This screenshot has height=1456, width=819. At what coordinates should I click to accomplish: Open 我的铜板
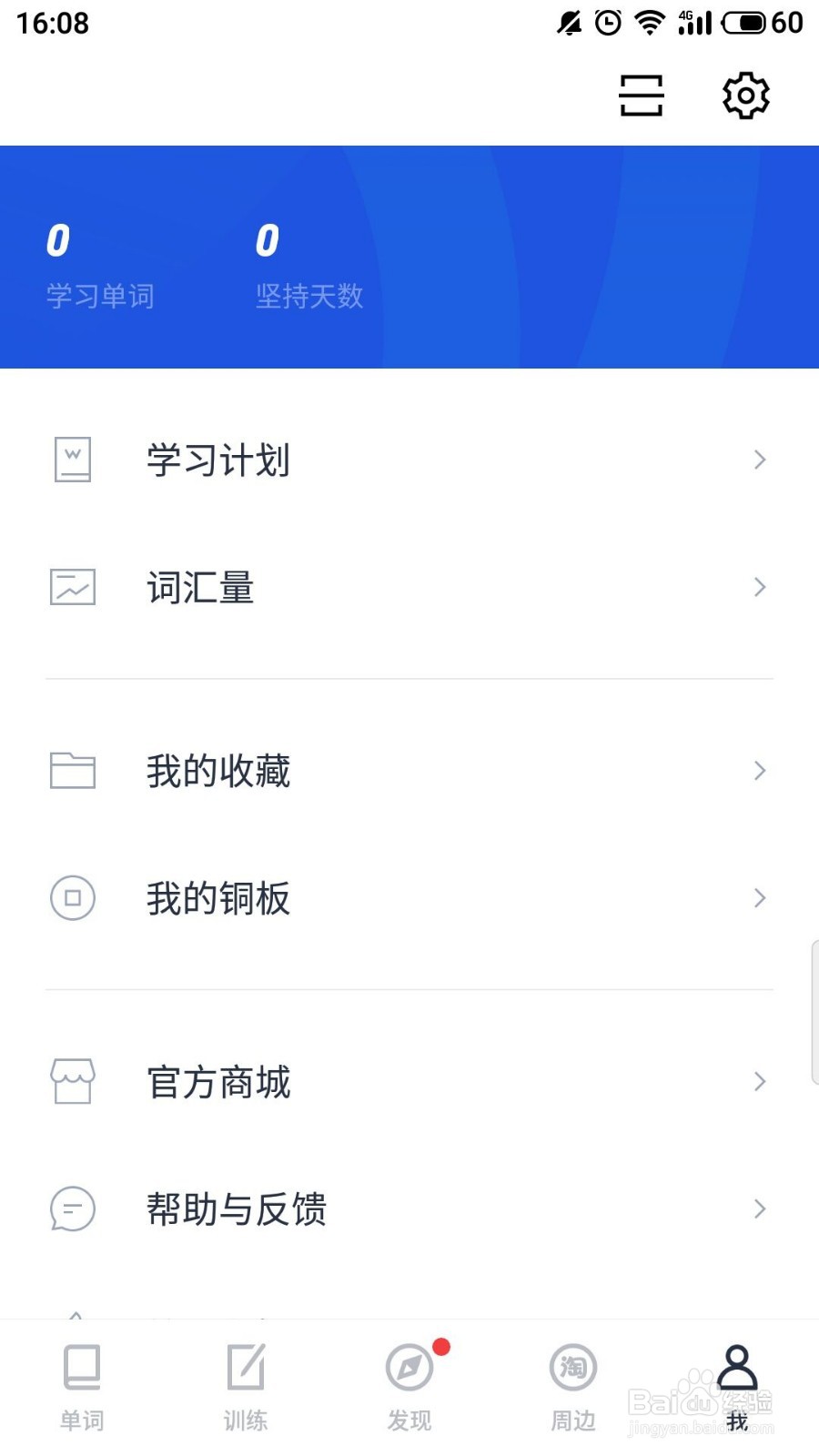click(x=409, y=898)
